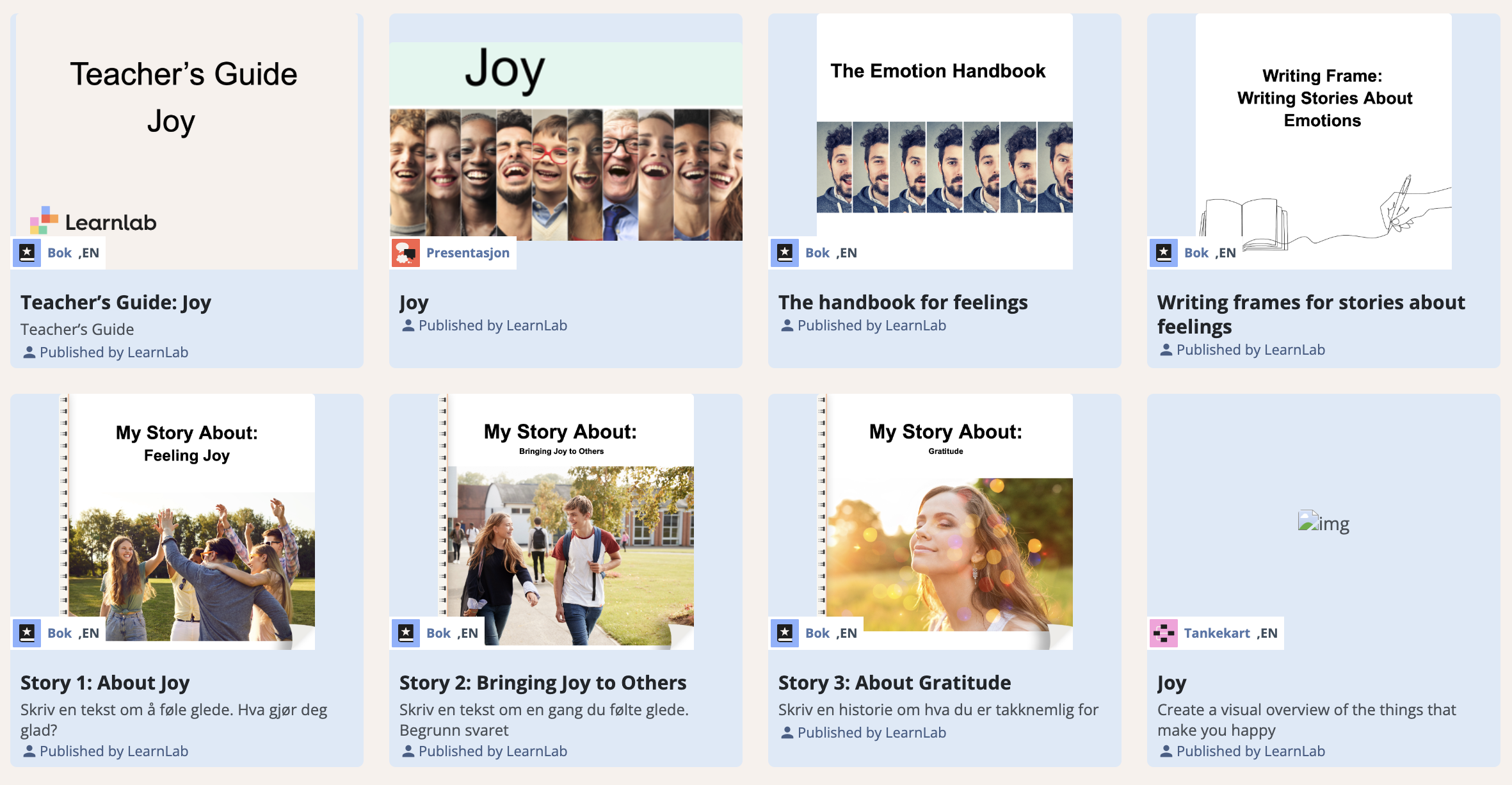Open Story 3: About Gratitude

894,683
